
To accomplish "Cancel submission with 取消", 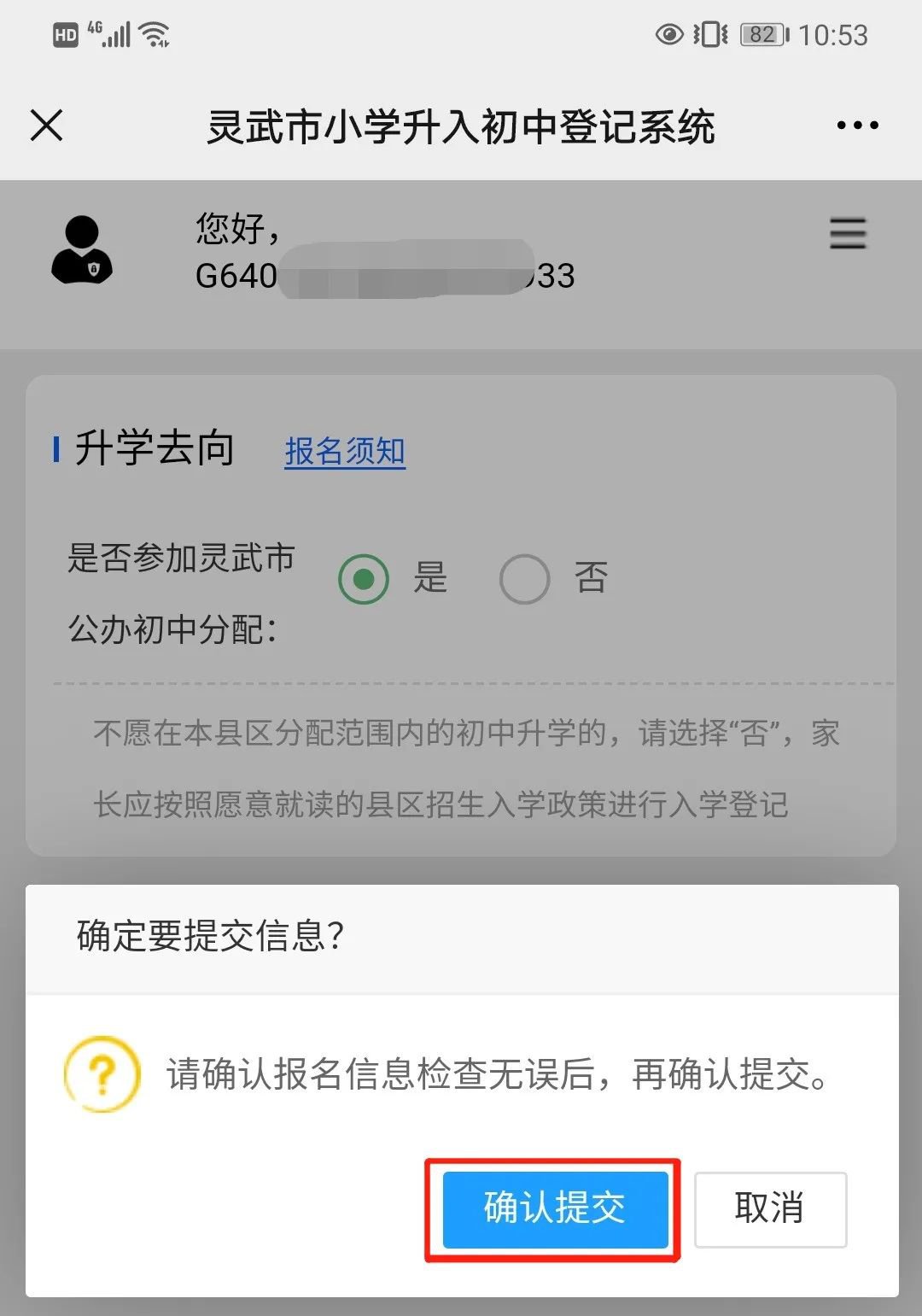I will coord(770,1208).
